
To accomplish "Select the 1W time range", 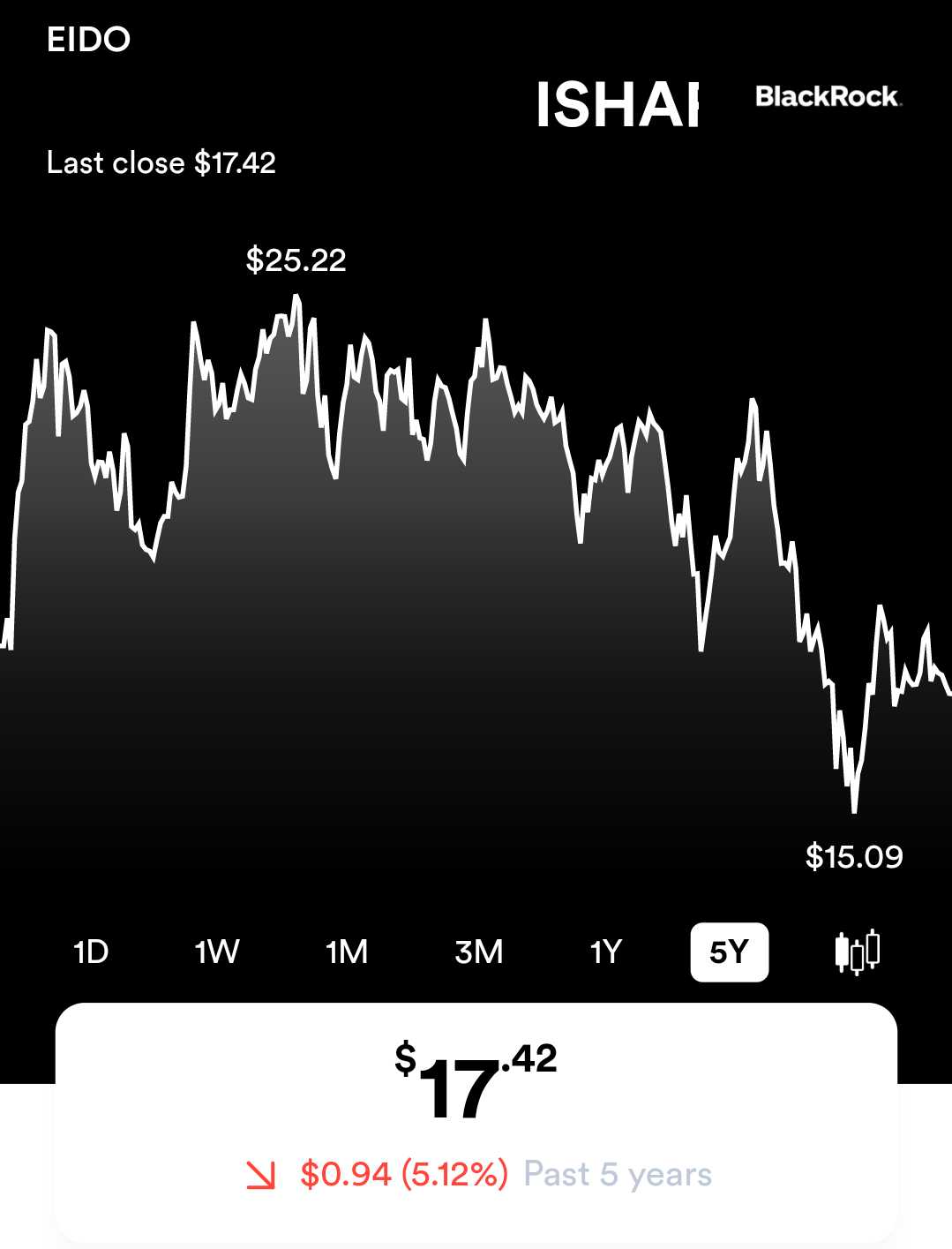I will tap(217, 952).
